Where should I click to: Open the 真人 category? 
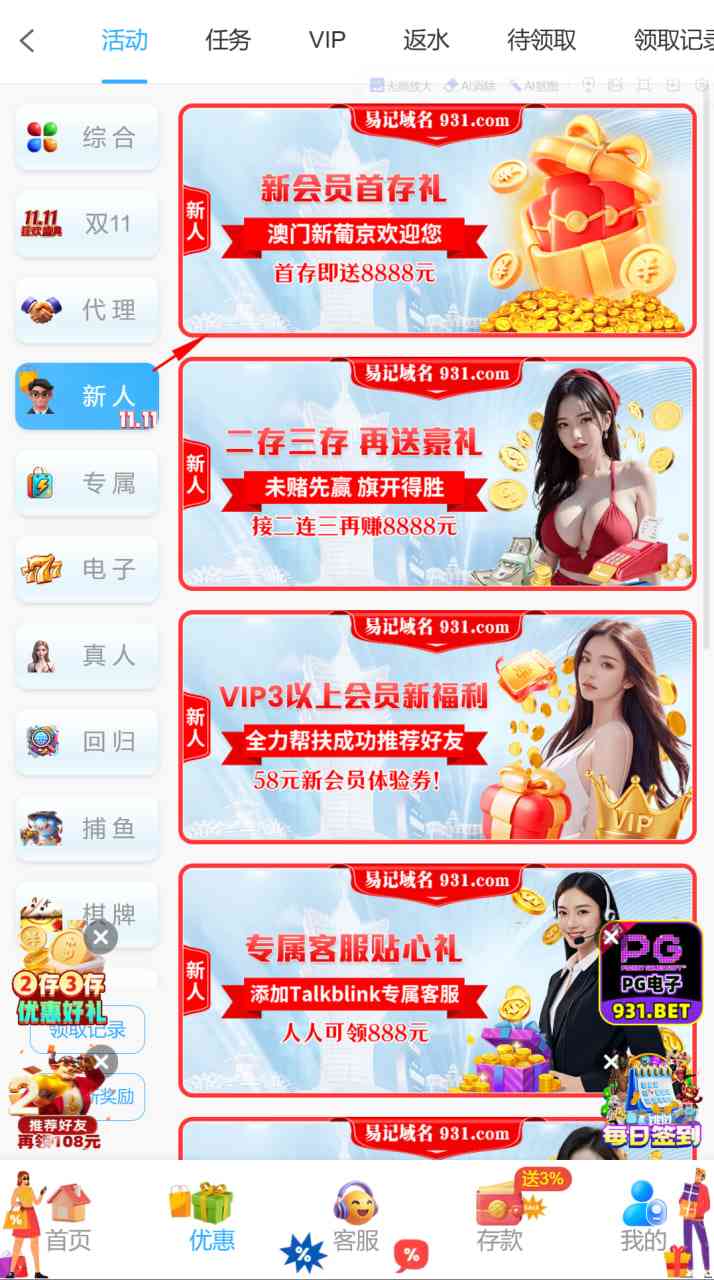(x=87, y=656)
